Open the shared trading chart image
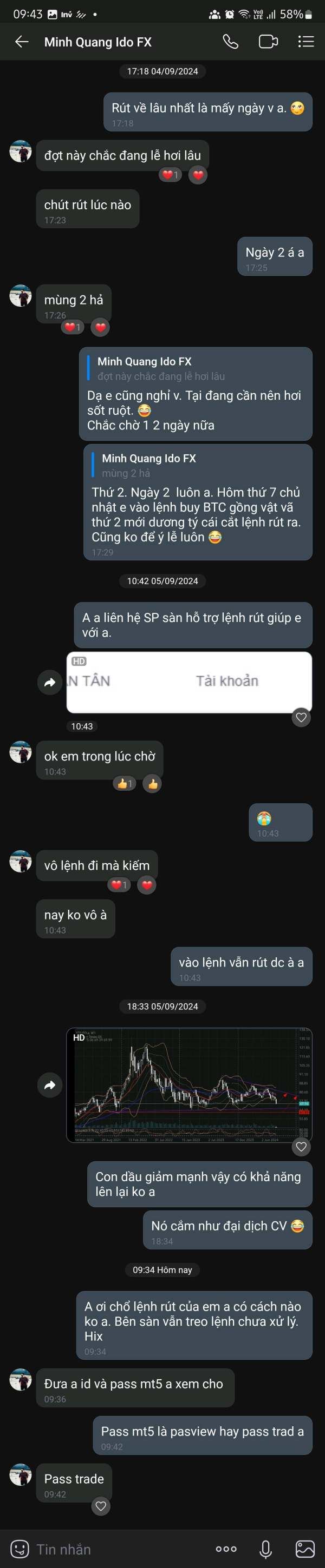 [189, 1084]
